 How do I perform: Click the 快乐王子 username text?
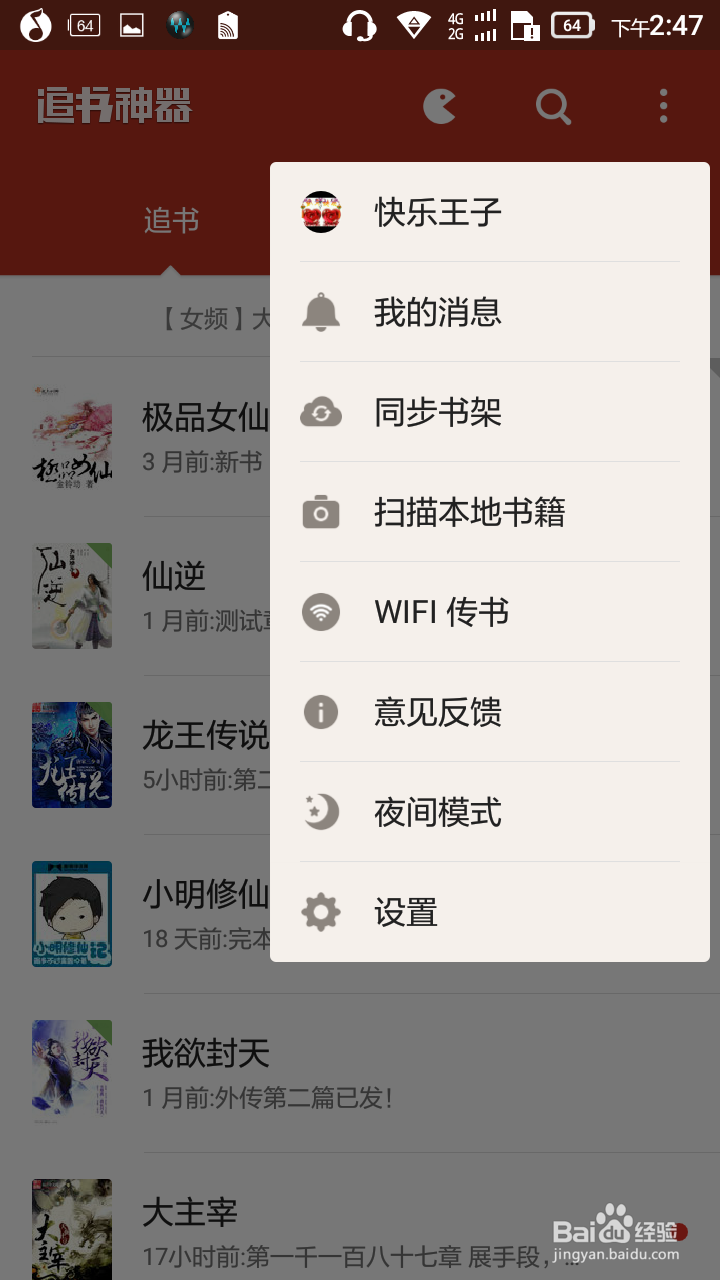438,212
